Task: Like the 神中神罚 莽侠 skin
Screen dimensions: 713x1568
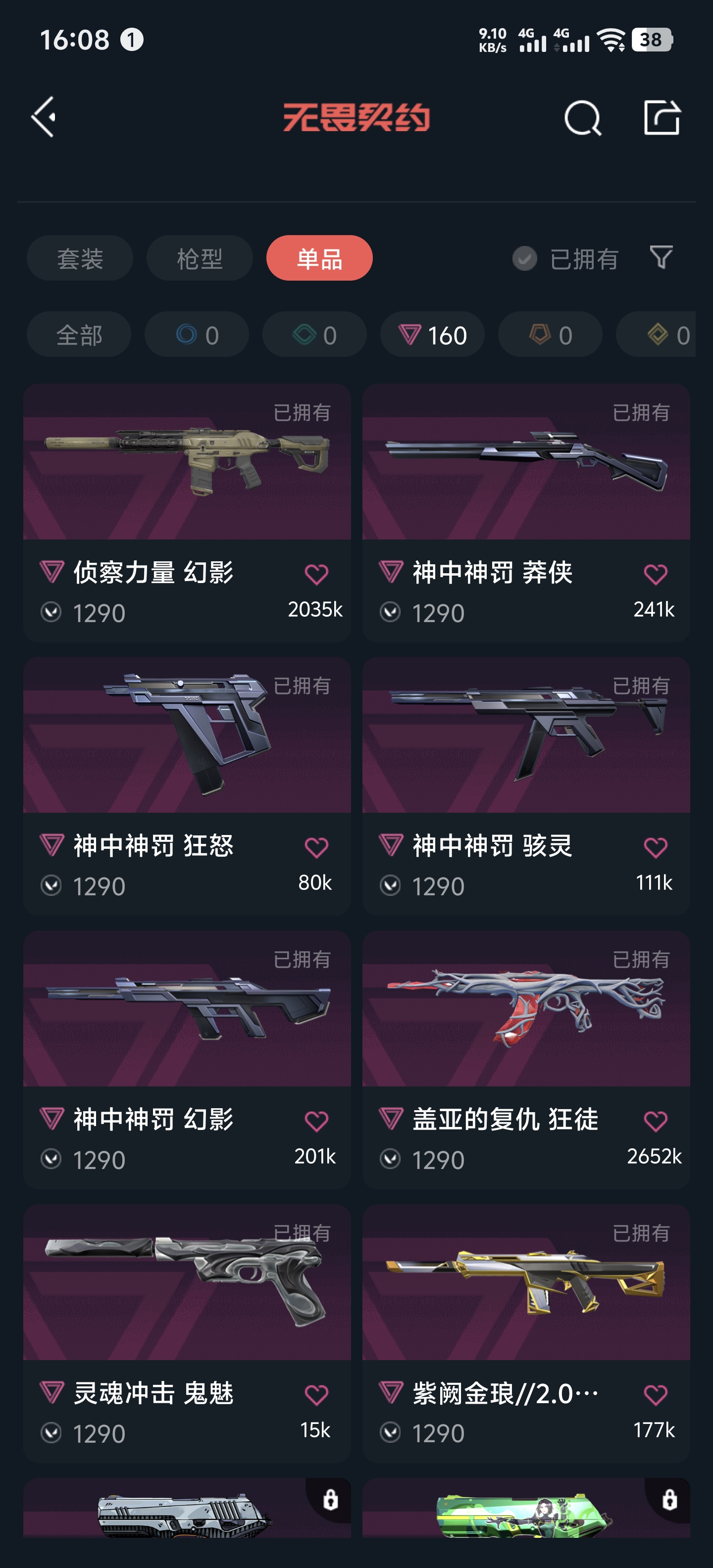Action: [655, 574]
